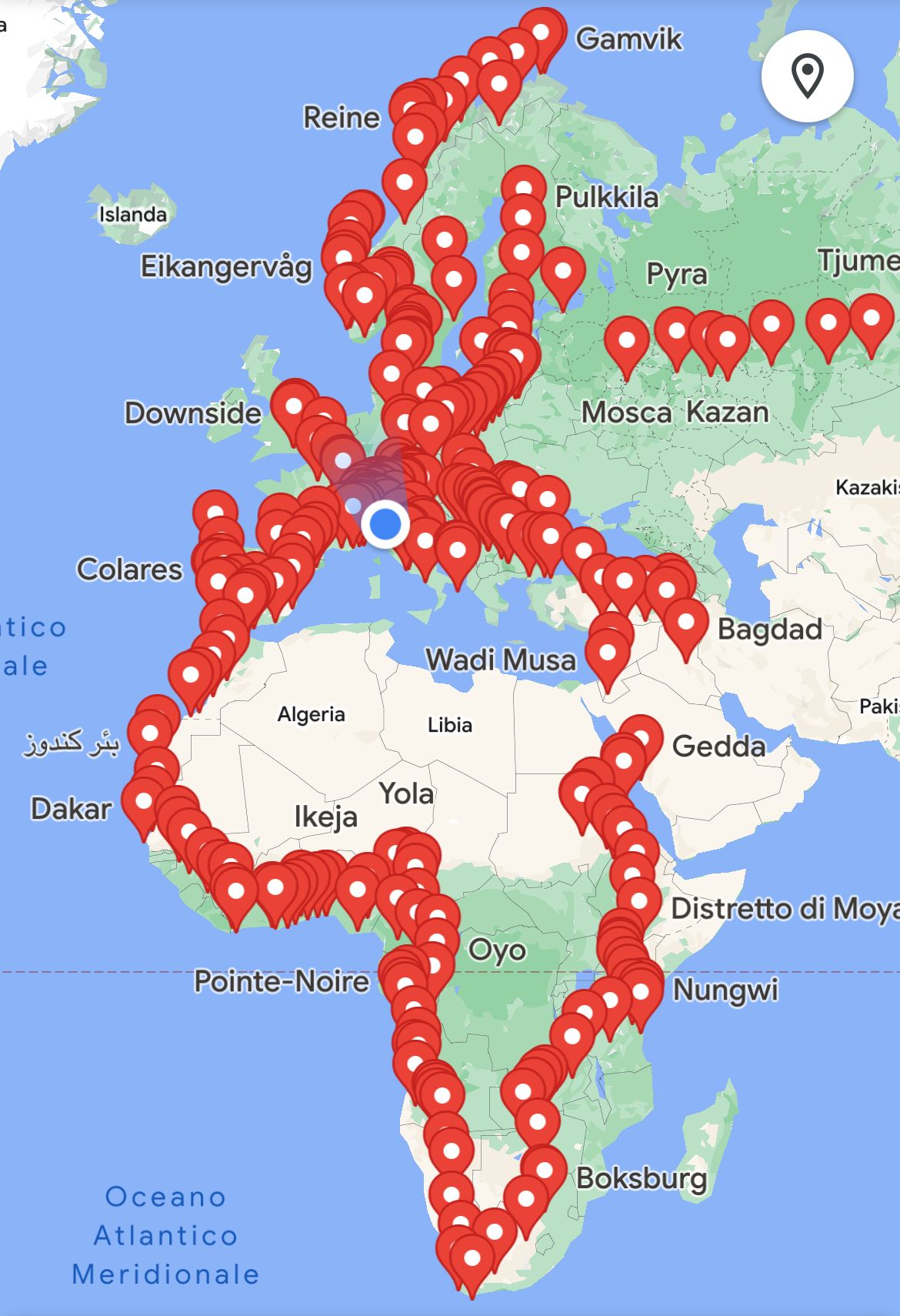
Task: Tap the round location pin button
Action: (x=807, y=75)
